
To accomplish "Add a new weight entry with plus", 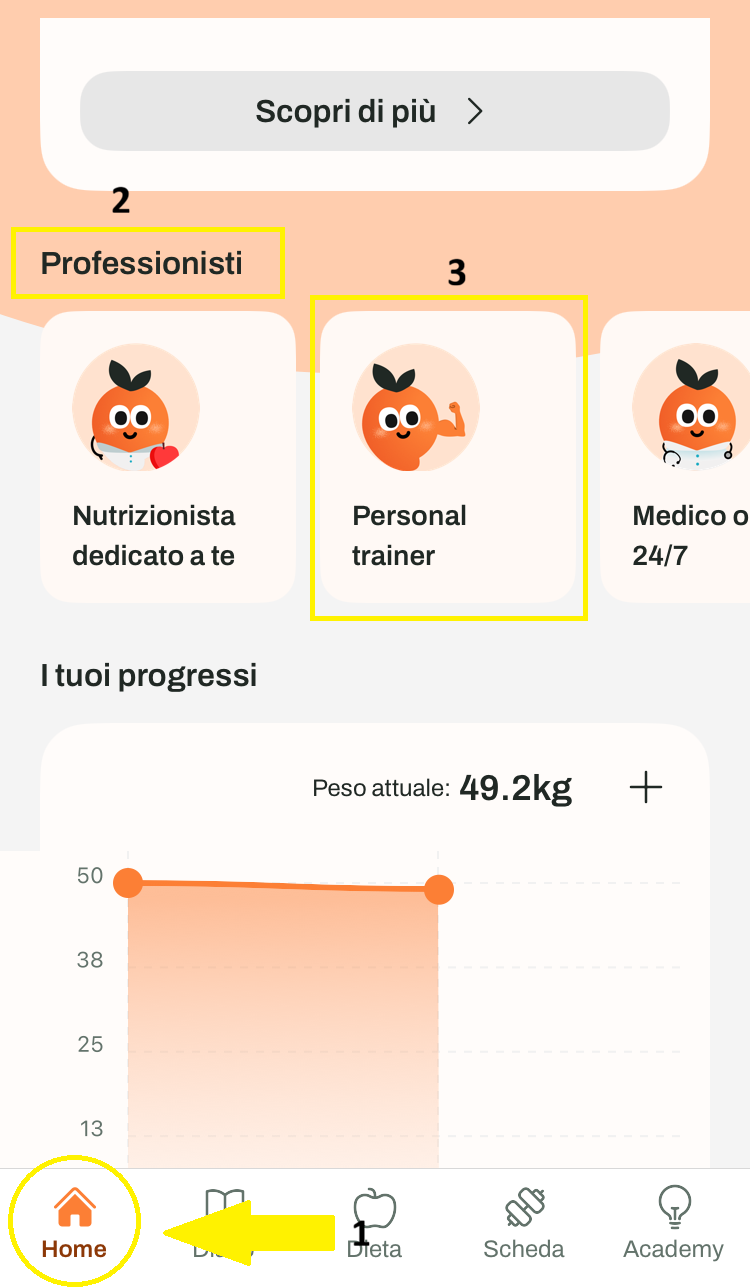I will click(x=646, y=788).
